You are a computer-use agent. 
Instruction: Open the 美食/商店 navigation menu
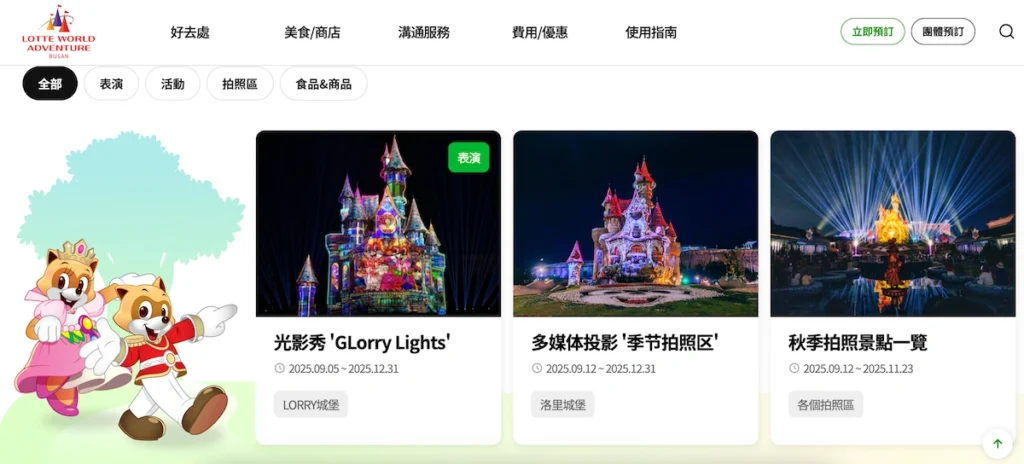point(312,32)
